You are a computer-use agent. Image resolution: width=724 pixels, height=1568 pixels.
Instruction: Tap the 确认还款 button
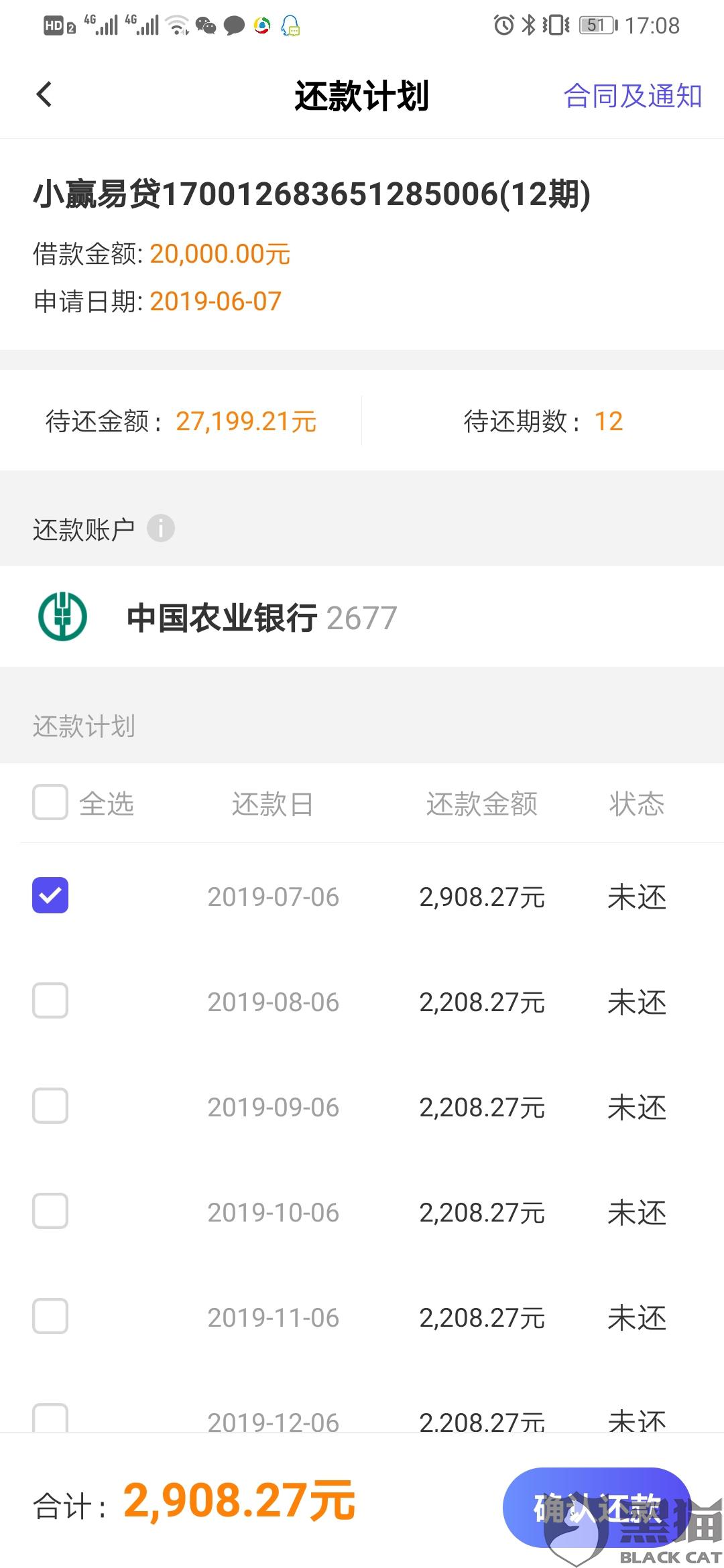coord(596,1507)
